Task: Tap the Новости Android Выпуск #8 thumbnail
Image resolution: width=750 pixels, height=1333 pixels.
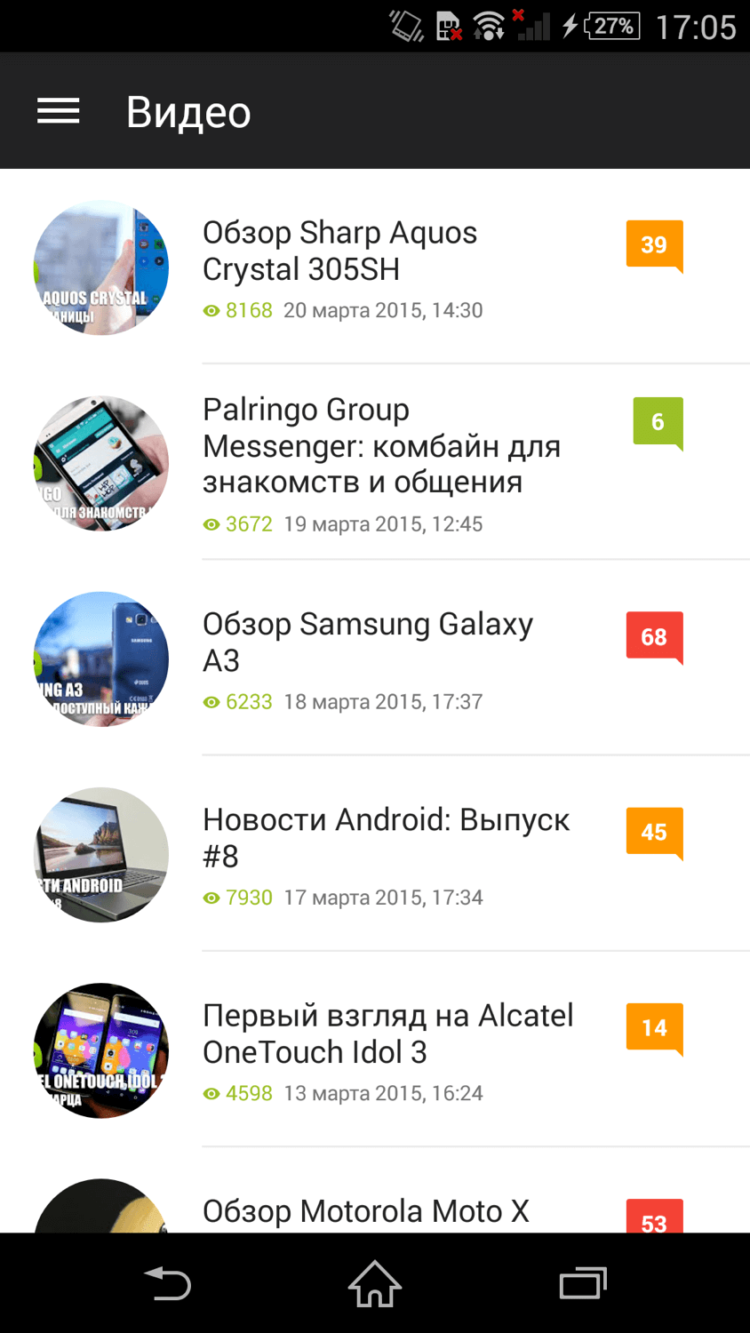Action: click(100, 855)
